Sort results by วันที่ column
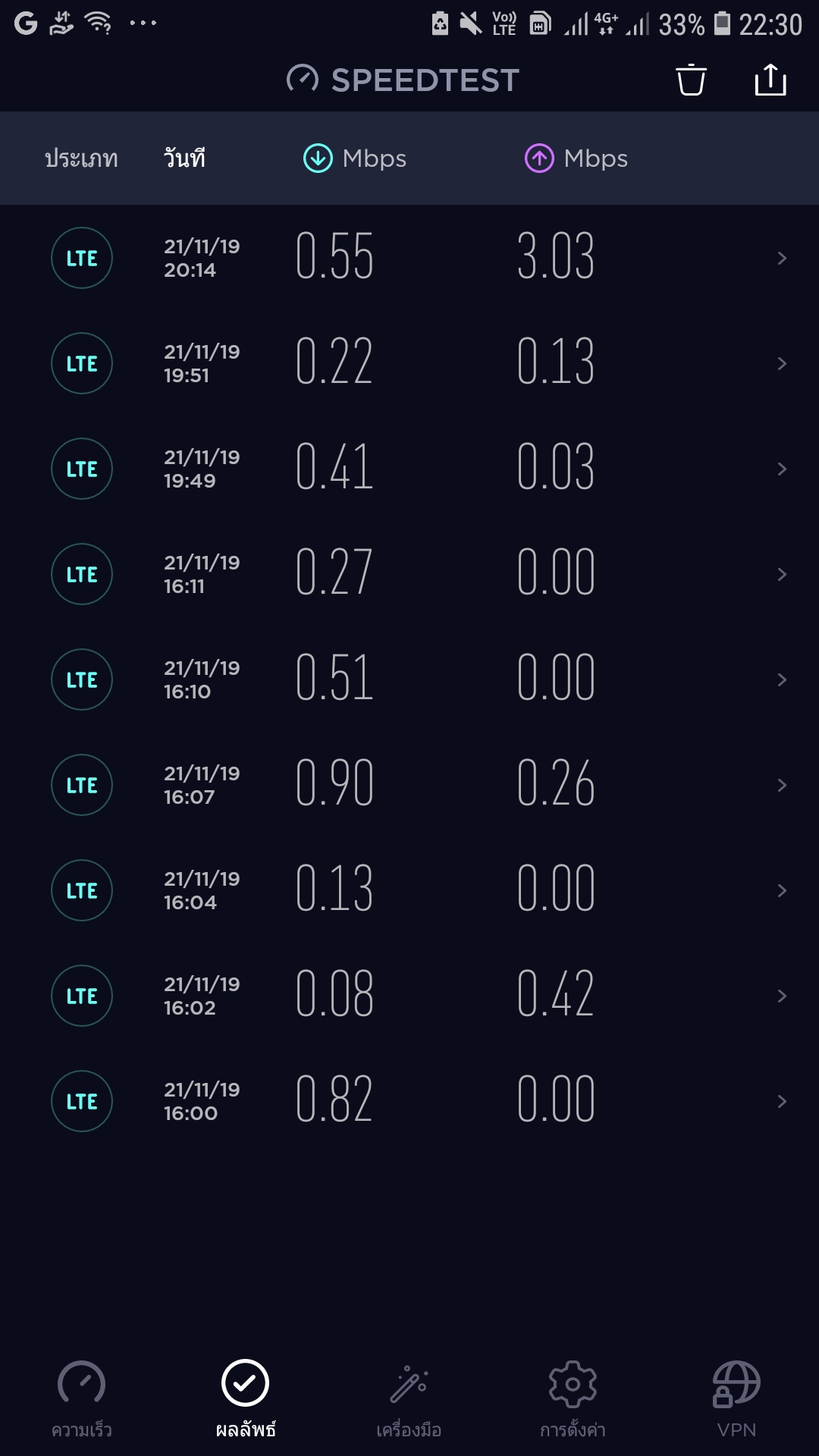 184,158
